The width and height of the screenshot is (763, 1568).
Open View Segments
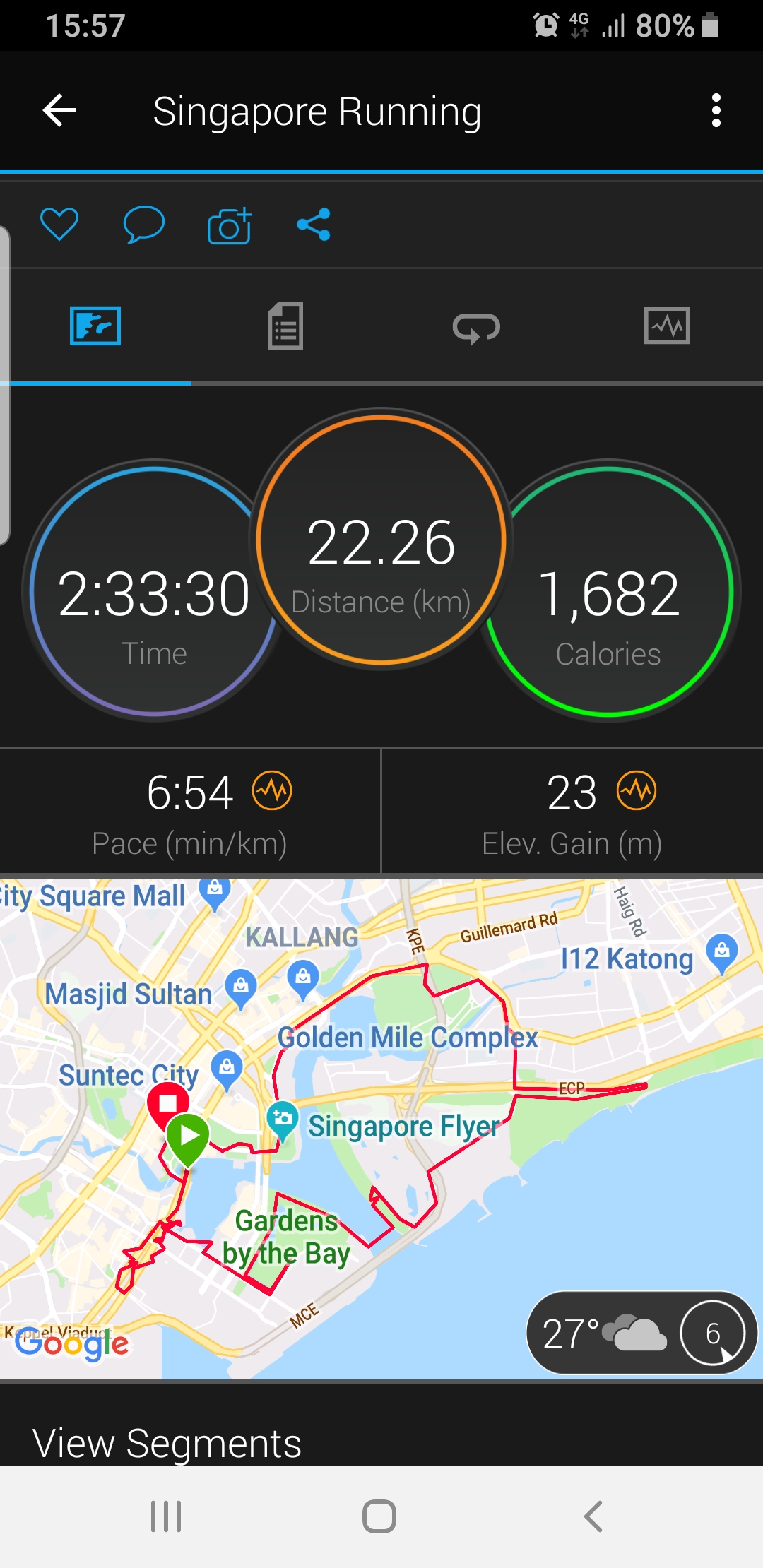click(167, 1443)
